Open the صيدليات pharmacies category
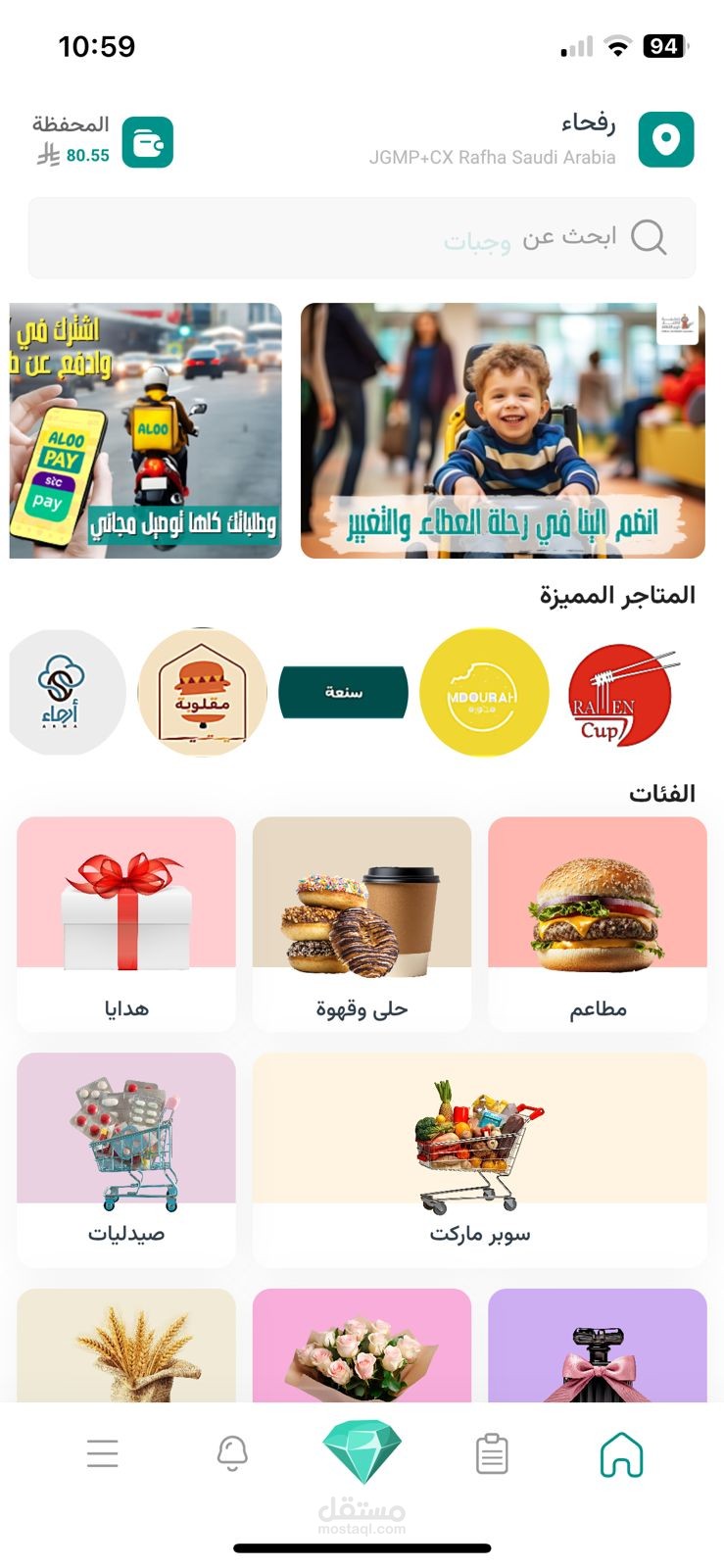 point(126,1159)
